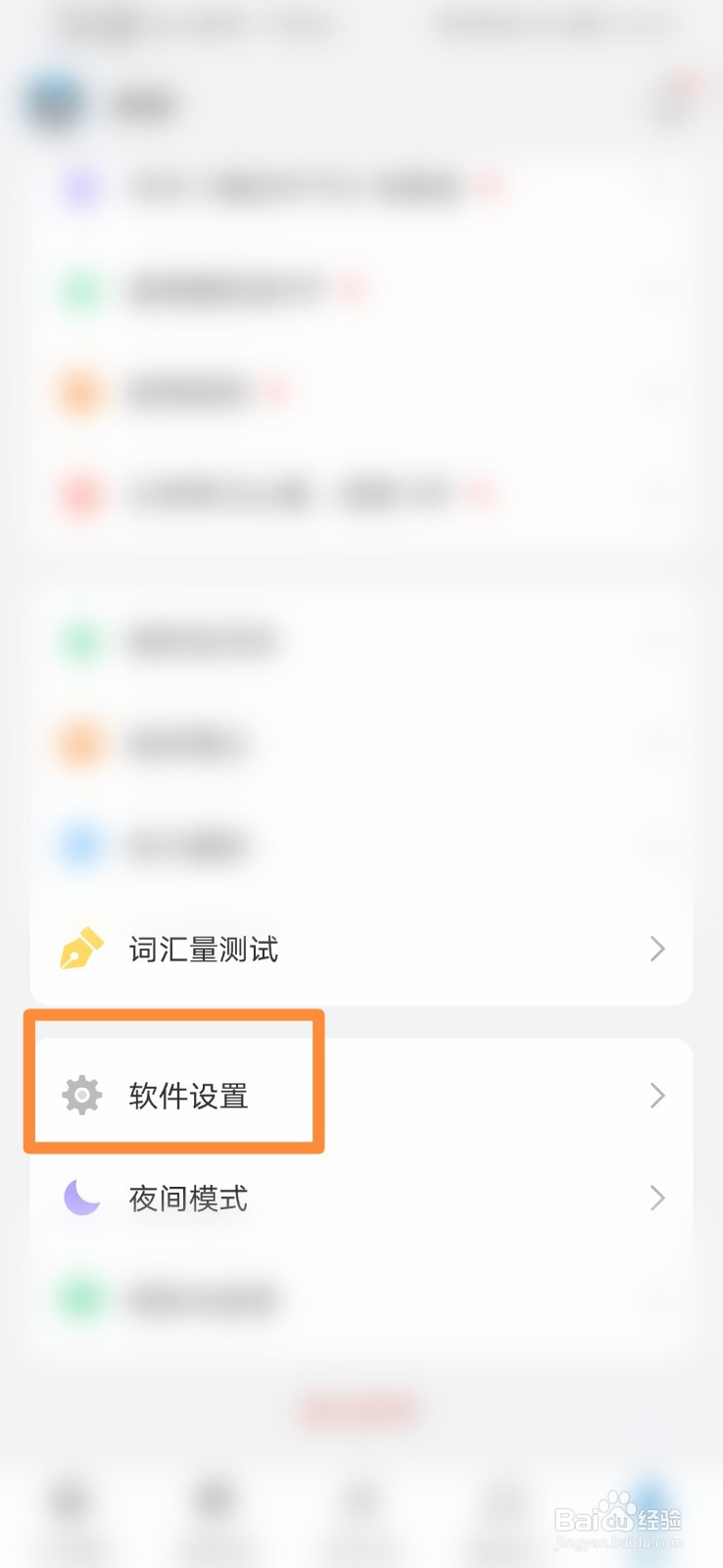Tap the orange circular list icon in middle section
The image size is (723, 1568).
(81, 745)
